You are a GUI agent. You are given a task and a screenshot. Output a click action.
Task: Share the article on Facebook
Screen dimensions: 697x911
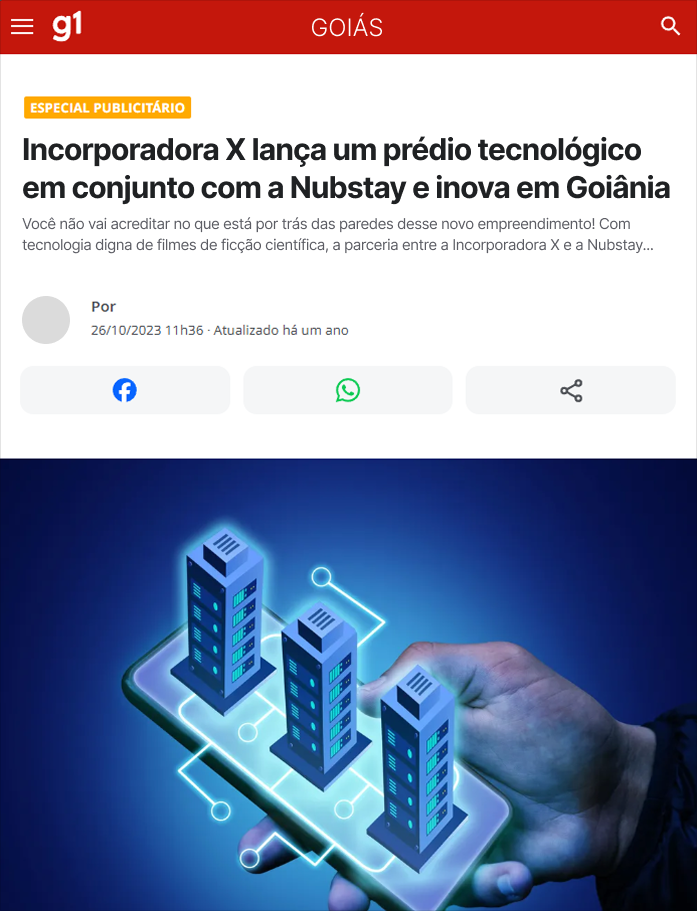click(x=125, y=390)
